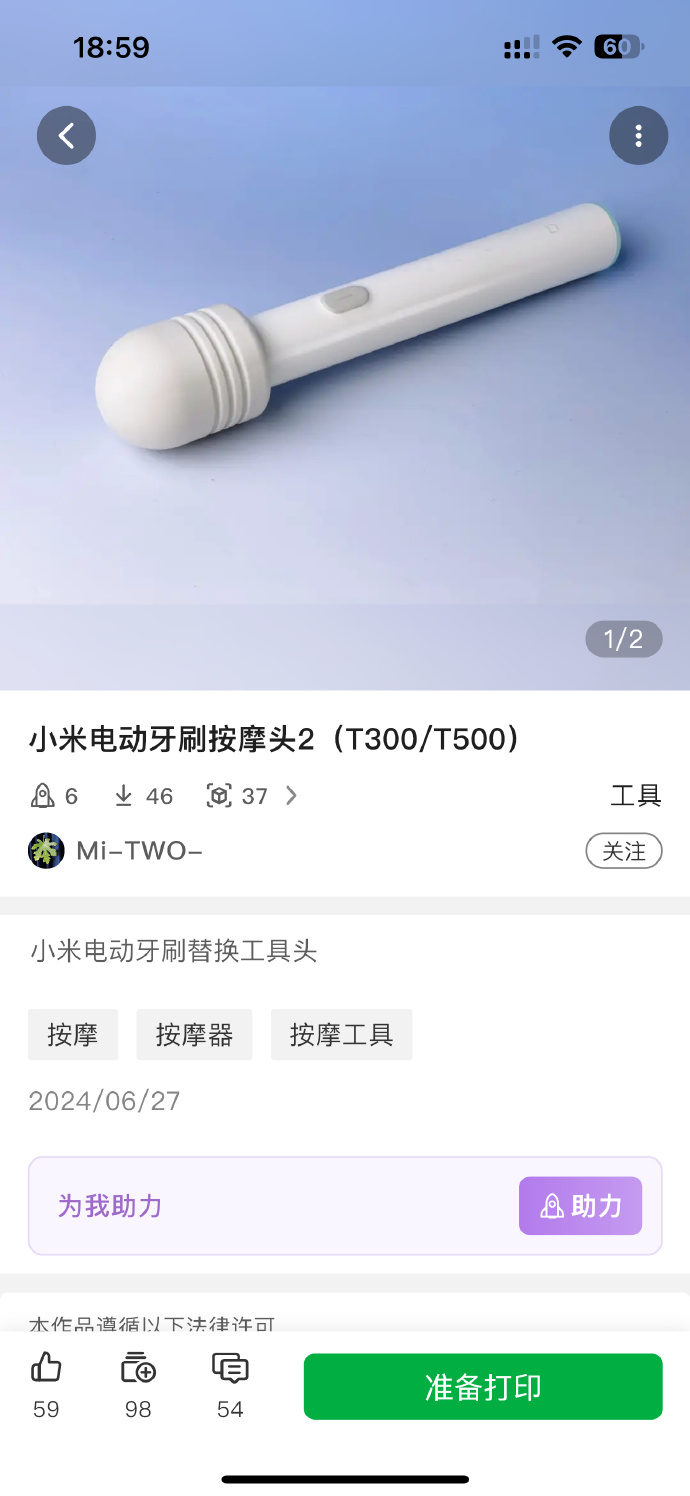Follow the author with the 关注 button

pyautogui.click(x=623, y=851)
